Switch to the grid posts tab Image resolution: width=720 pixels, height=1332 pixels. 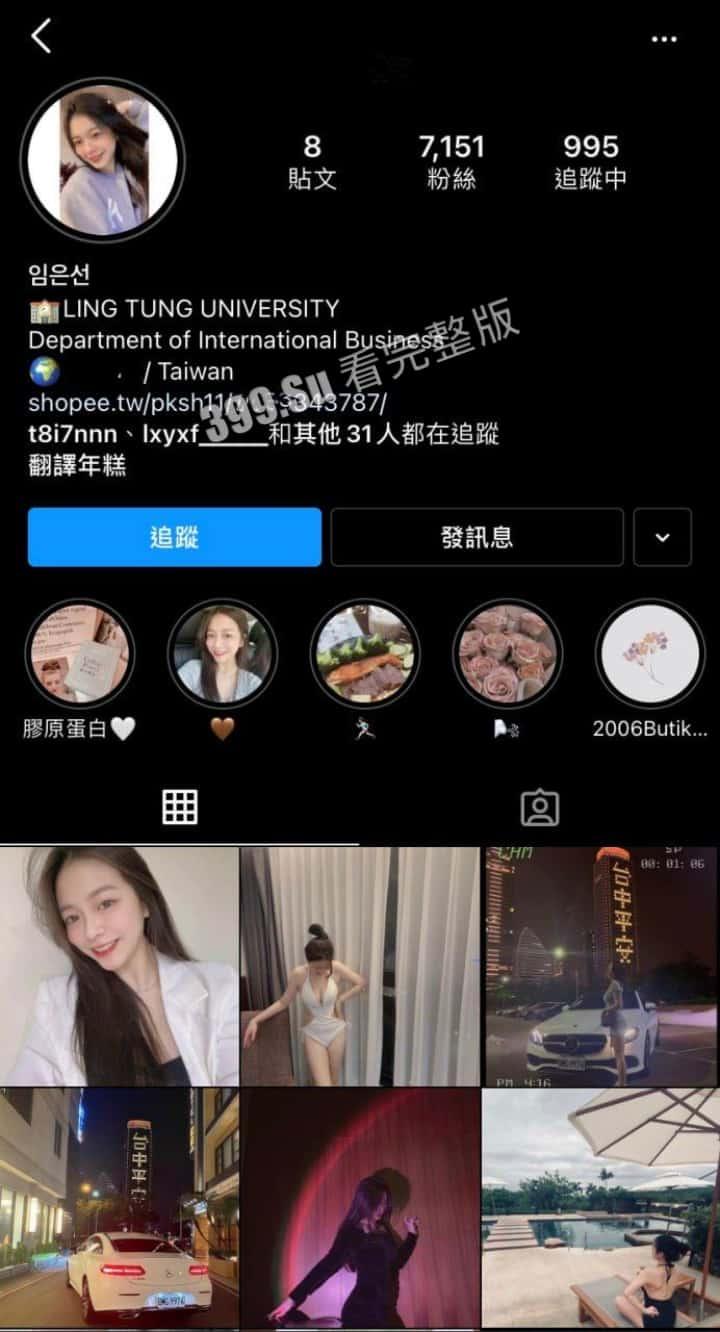[x=180, y=808]
